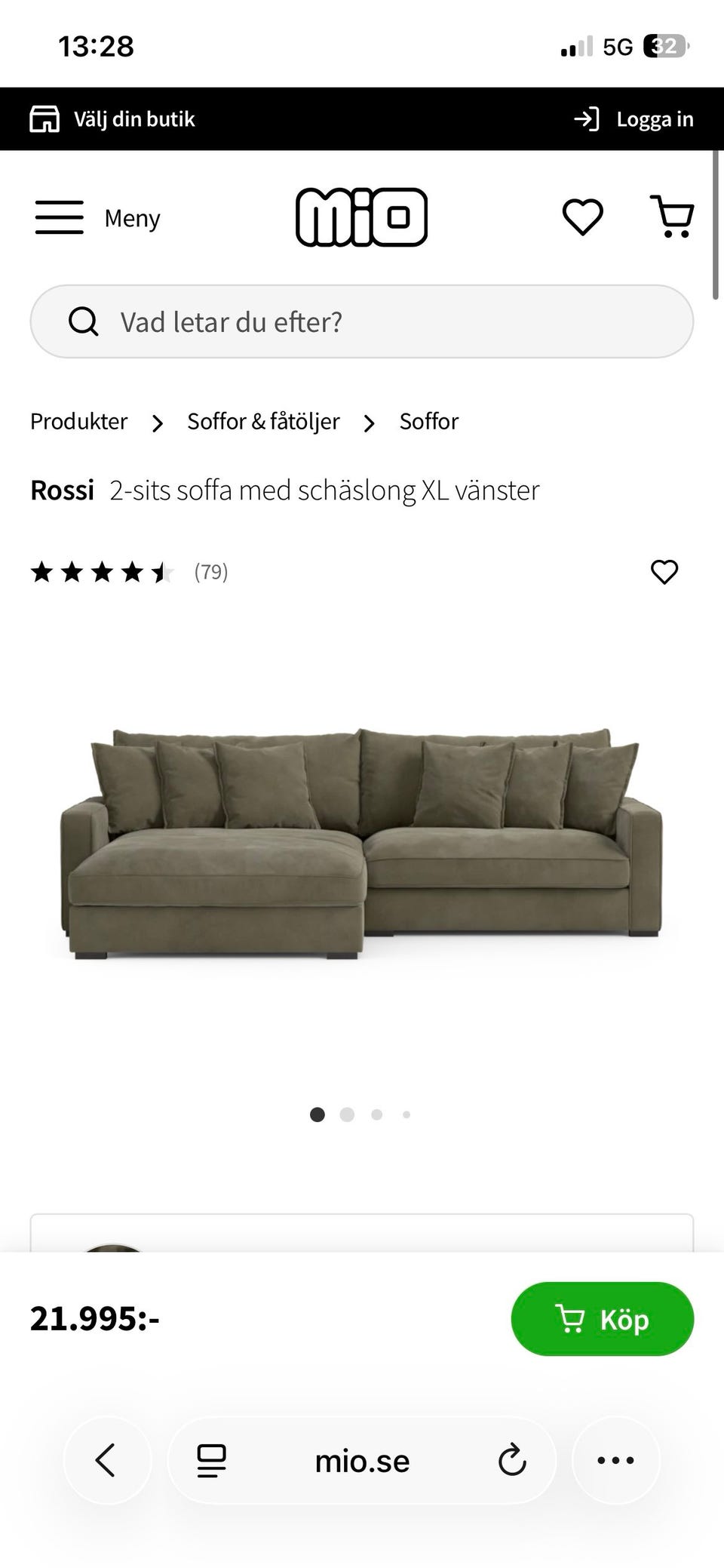This screenshot has width=724, height=1568.
Task: Click the Mio logo to go home
Action: click(x=361, y=217)
